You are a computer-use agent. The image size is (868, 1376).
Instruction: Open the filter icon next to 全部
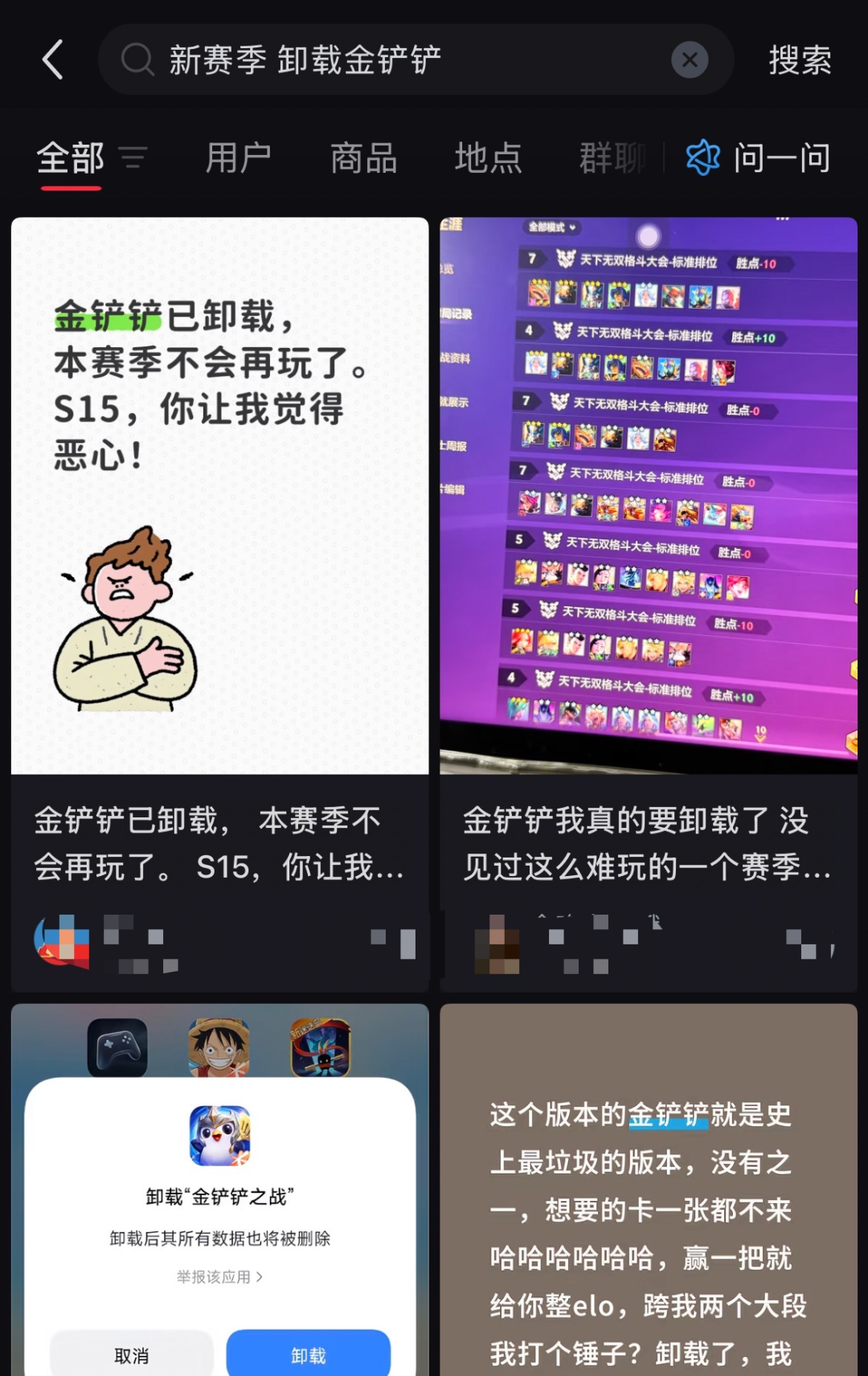(x=133, y=158)
